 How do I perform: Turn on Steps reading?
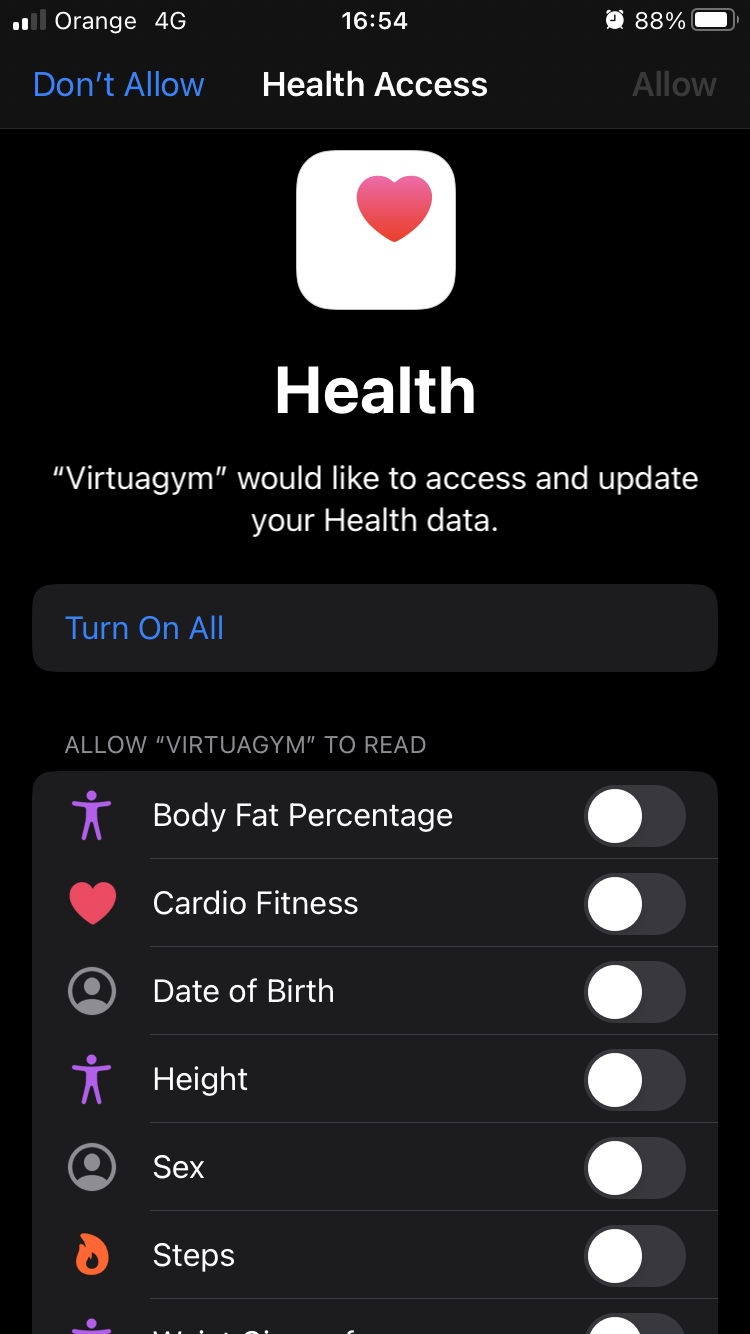[x=634, y=1256]
